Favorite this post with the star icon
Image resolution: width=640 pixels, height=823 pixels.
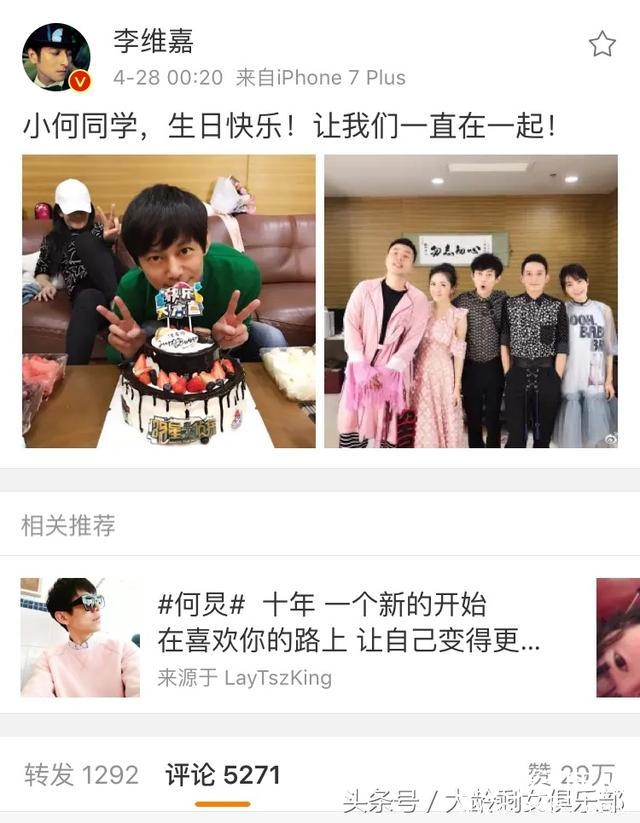[602, 44]
